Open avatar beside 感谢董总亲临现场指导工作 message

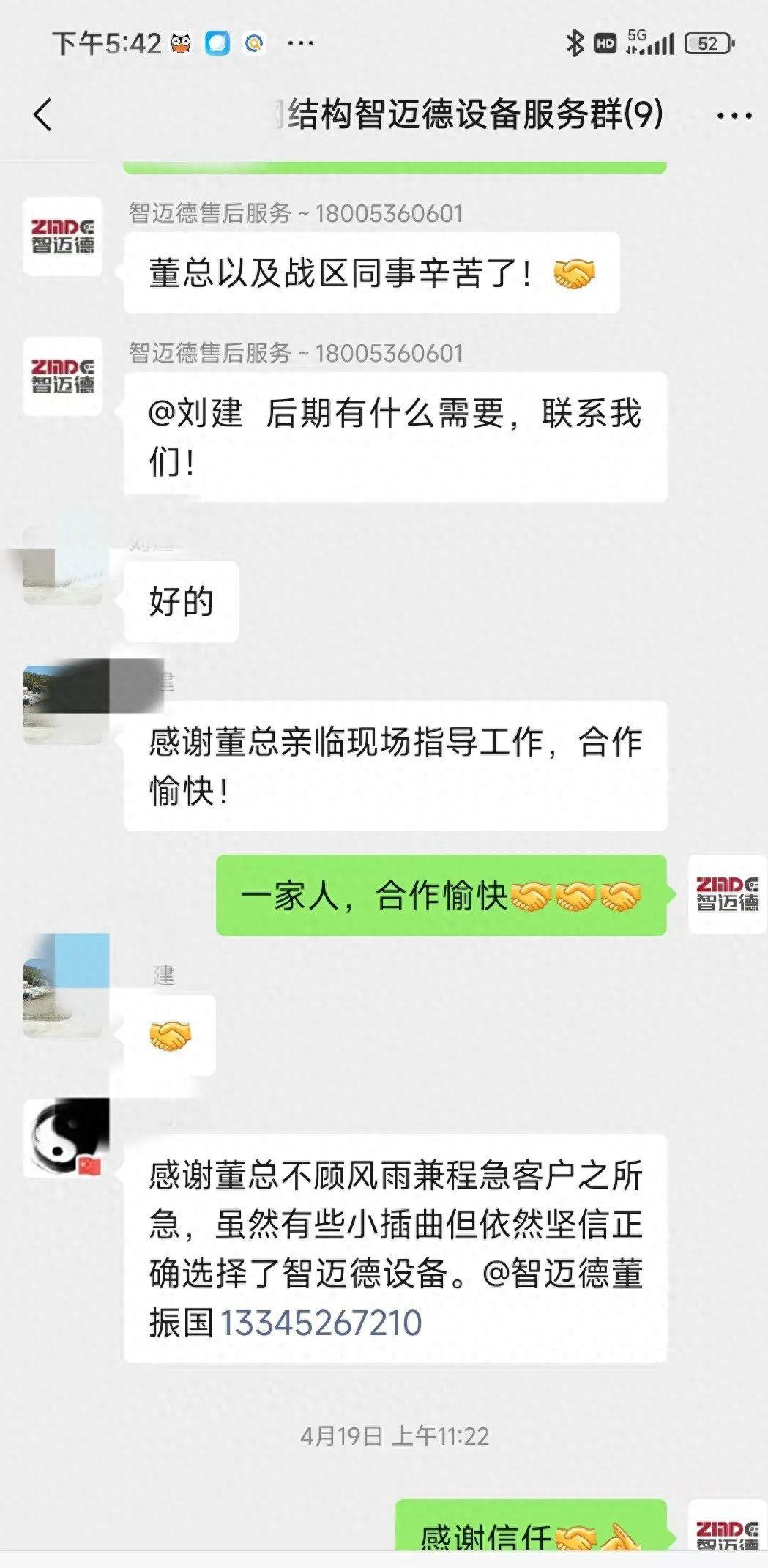63,705
